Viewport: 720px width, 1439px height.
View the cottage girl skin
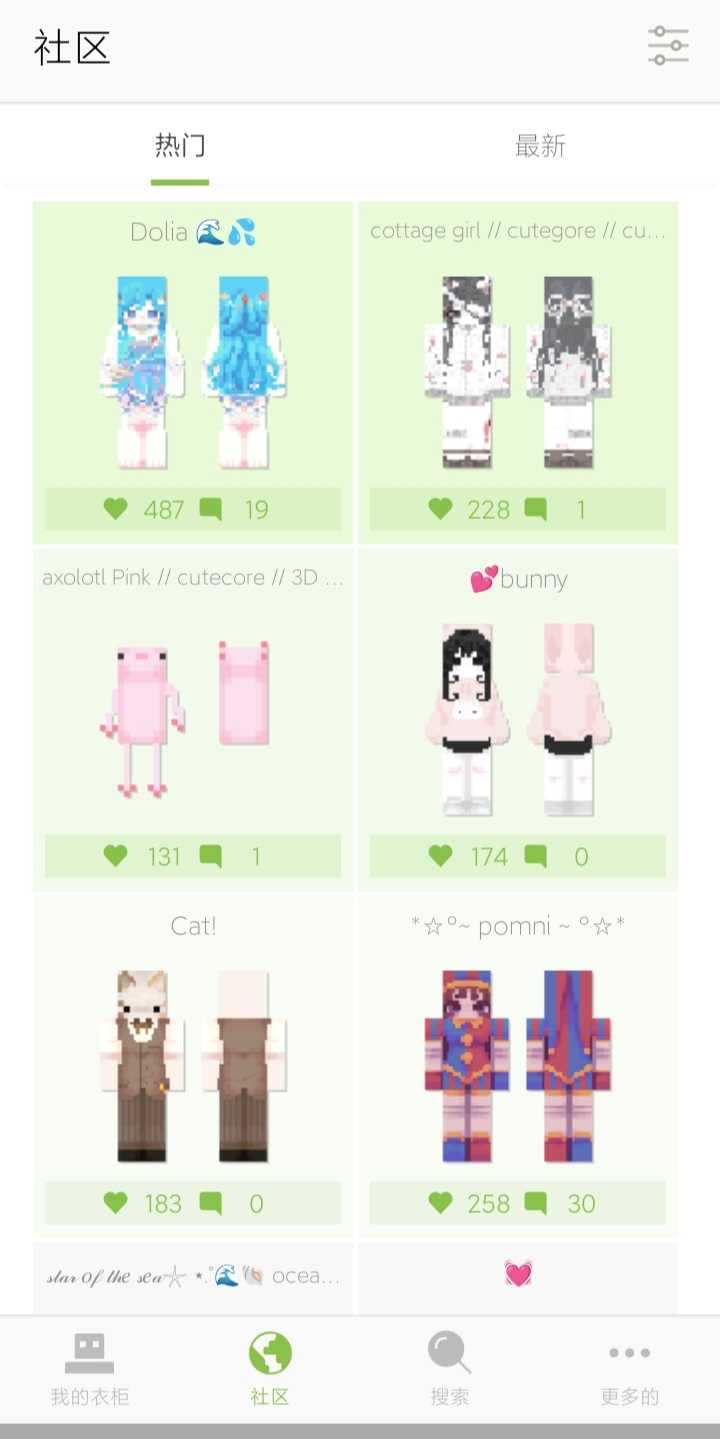coord(518,372)
